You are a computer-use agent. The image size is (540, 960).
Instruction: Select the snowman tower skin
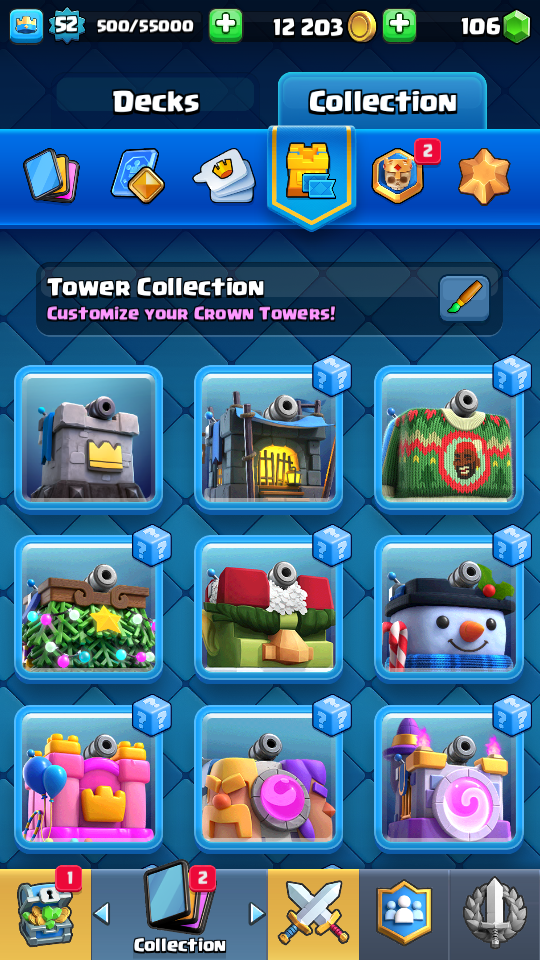pyautogui.click(x=449, y=608)
